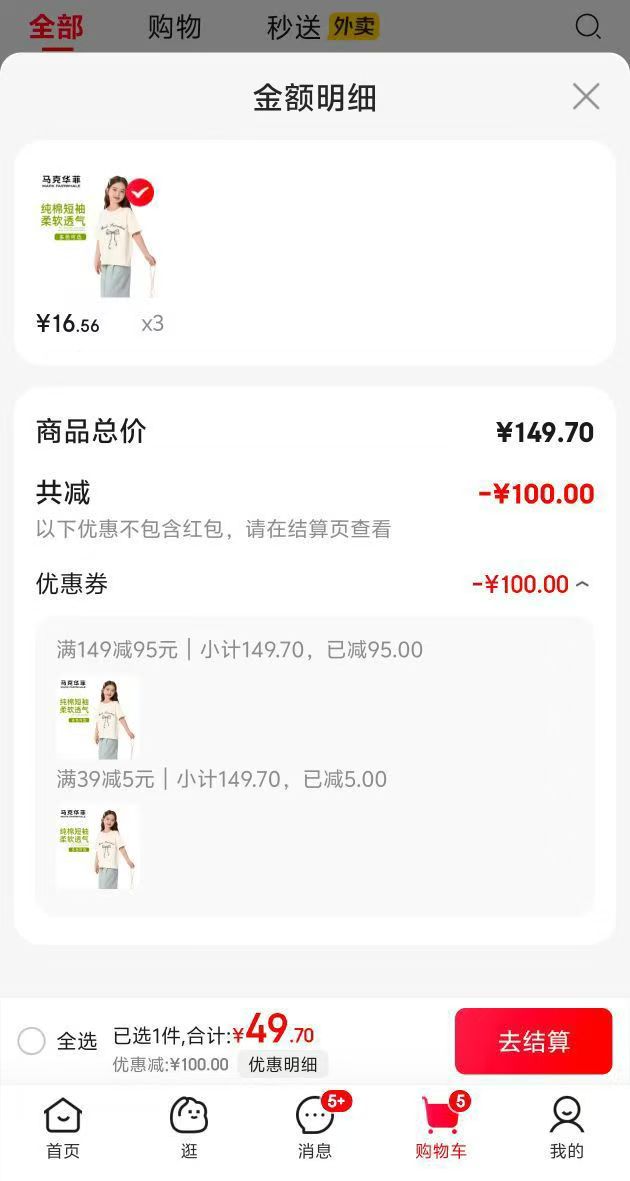Tap 去结算 to check out
The image size is (630, 1181).
533,1041
